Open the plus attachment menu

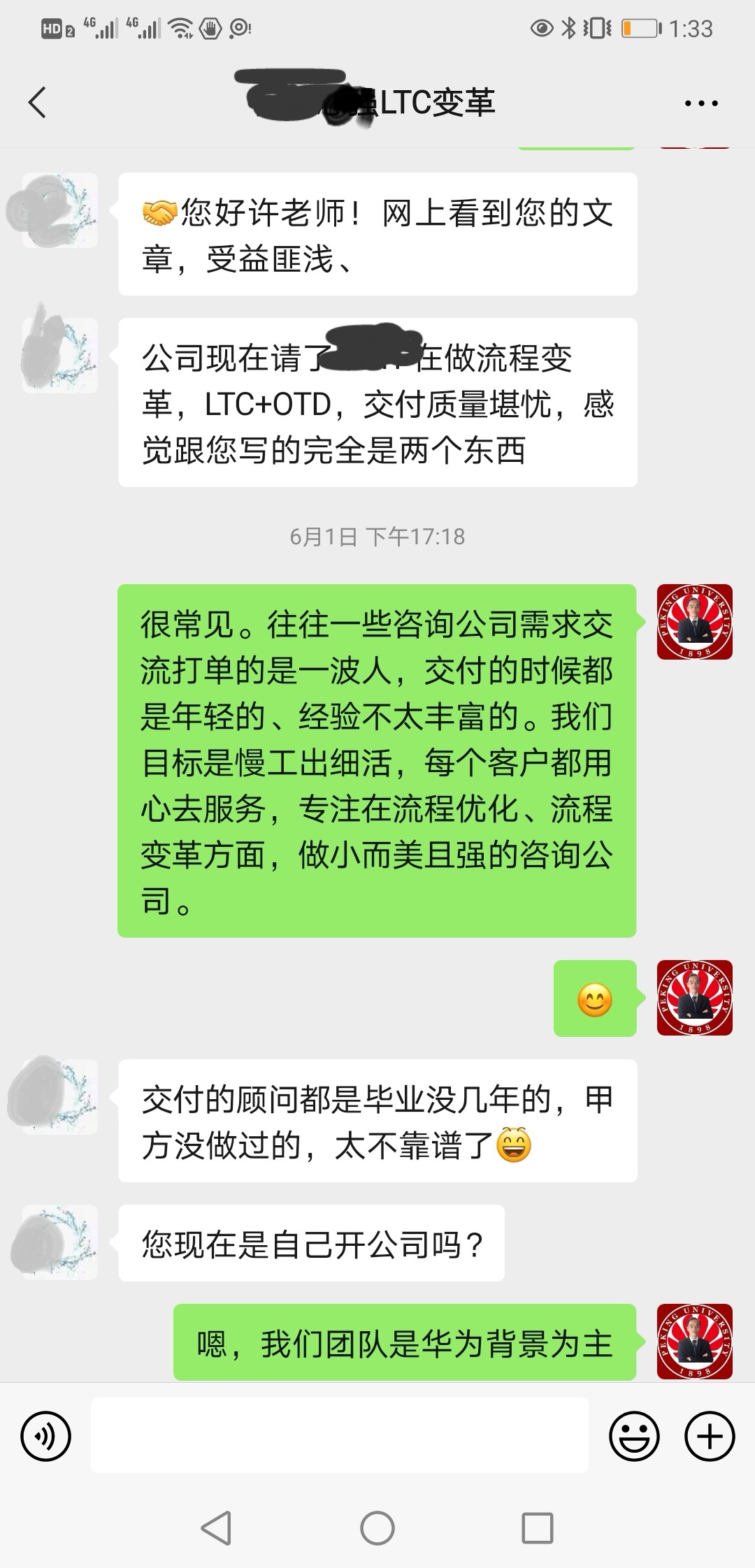[x=710, y=1436]
